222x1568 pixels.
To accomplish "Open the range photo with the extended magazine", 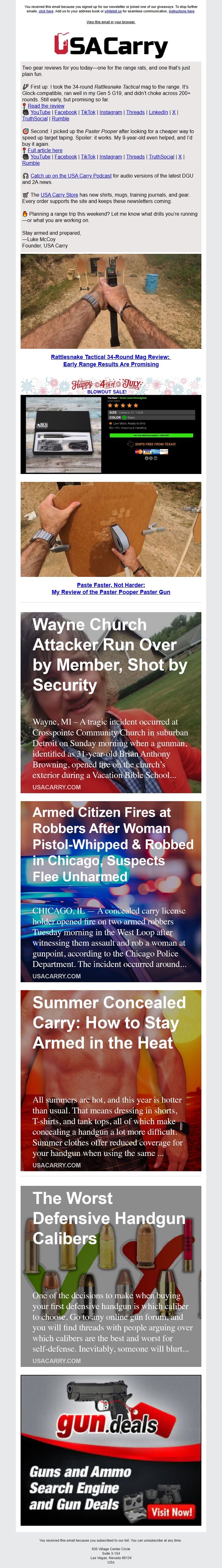I will (x=111, y=301).
